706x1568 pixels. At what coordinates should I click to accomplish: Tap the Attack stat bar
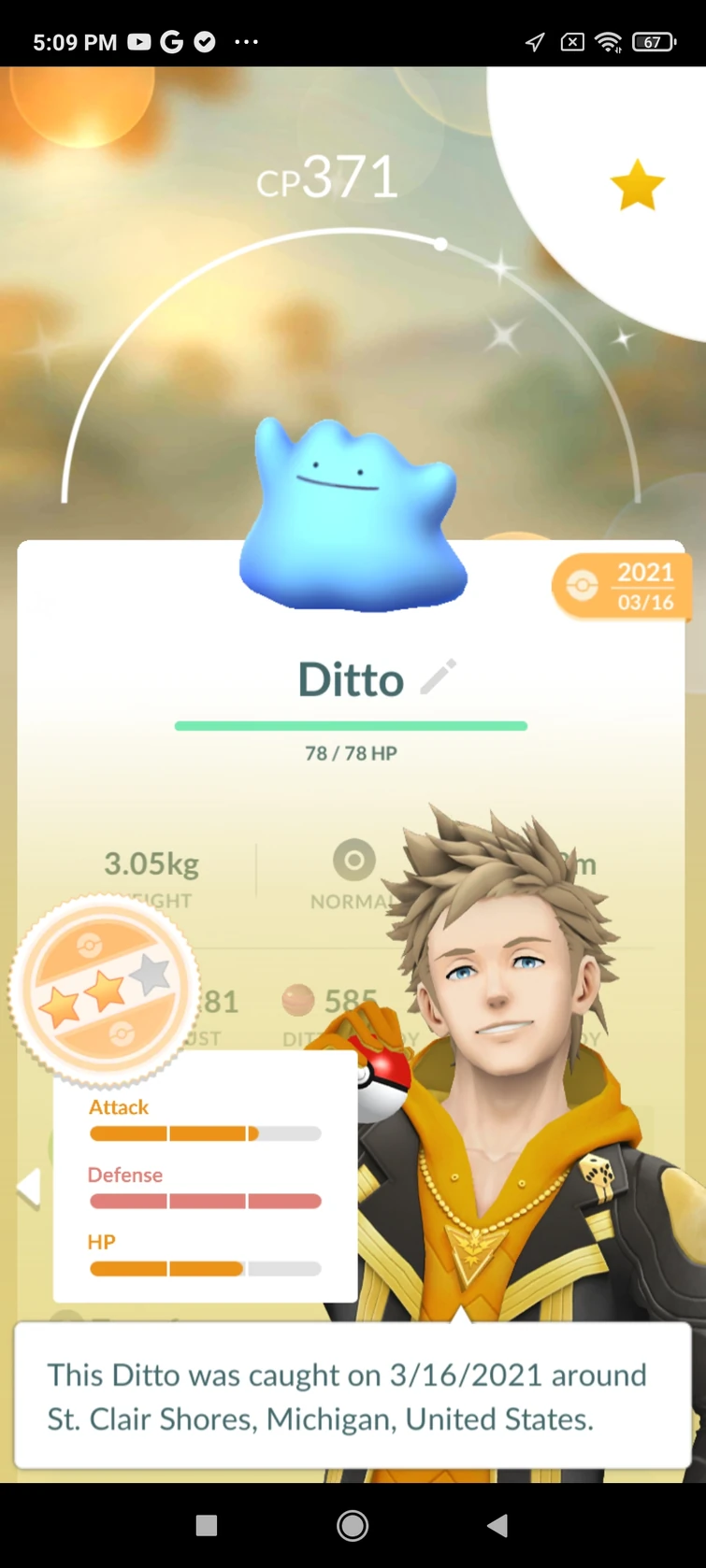pos(204,1133)
